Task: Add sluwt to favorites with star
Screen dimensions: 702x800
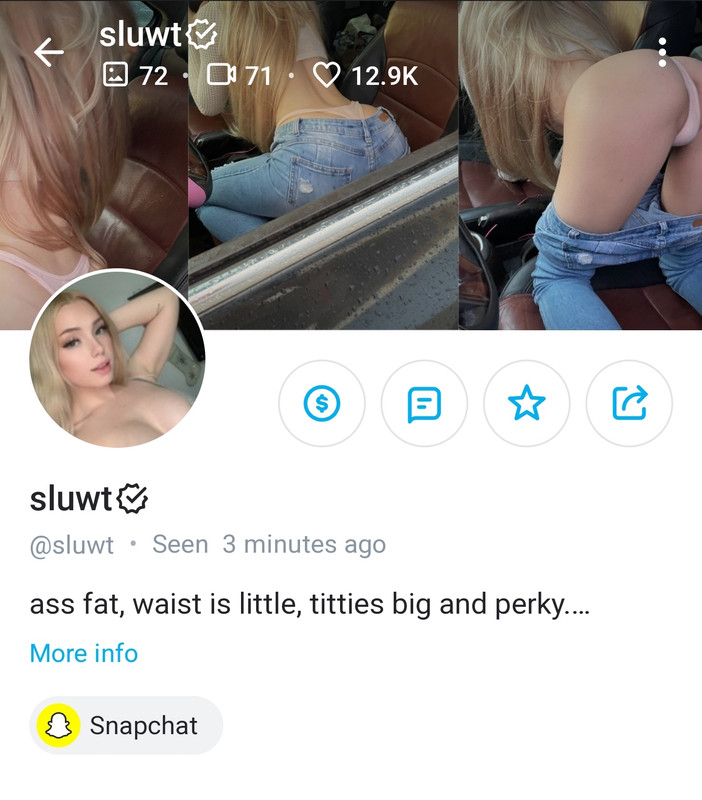Action: tap(526, 404)
